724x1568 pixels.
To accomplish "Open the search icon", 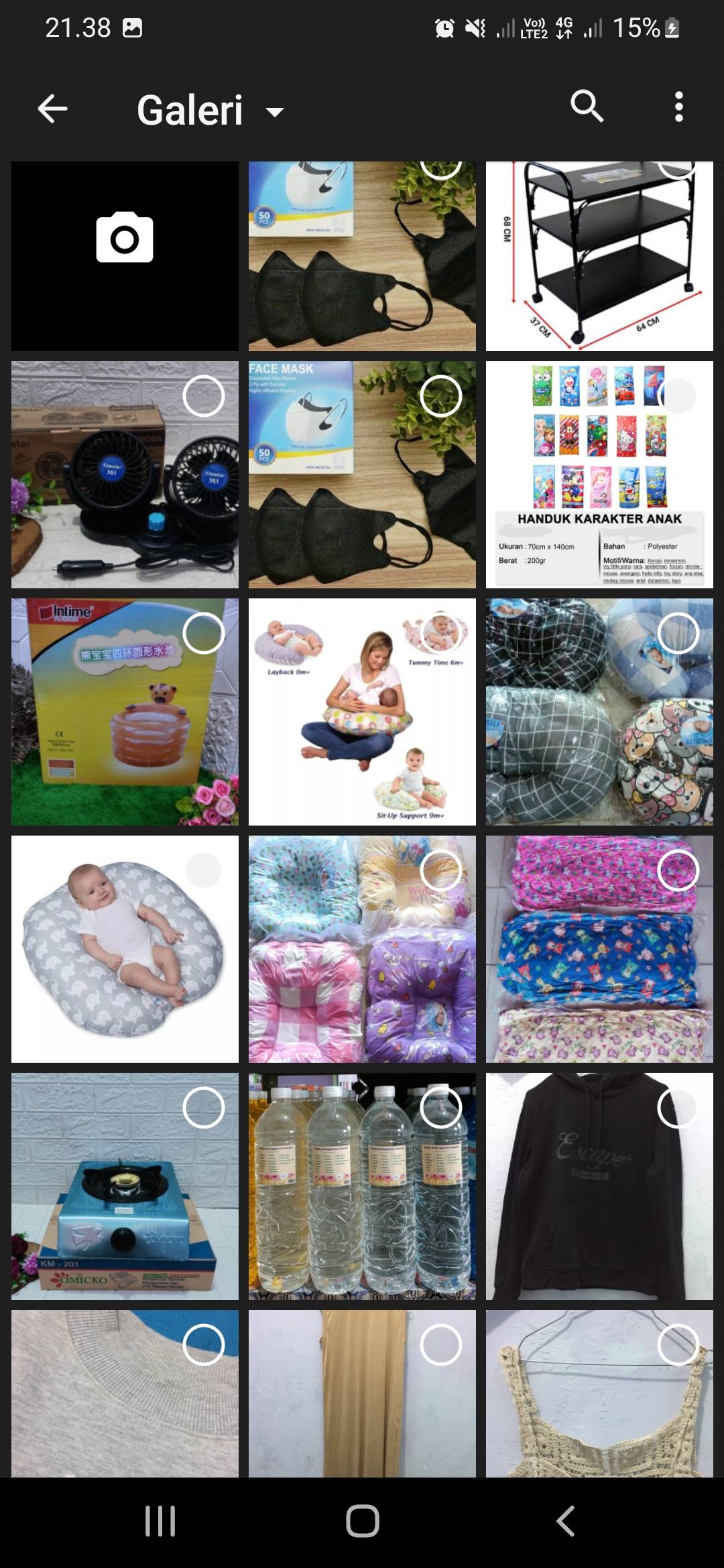I will point(587,107).
